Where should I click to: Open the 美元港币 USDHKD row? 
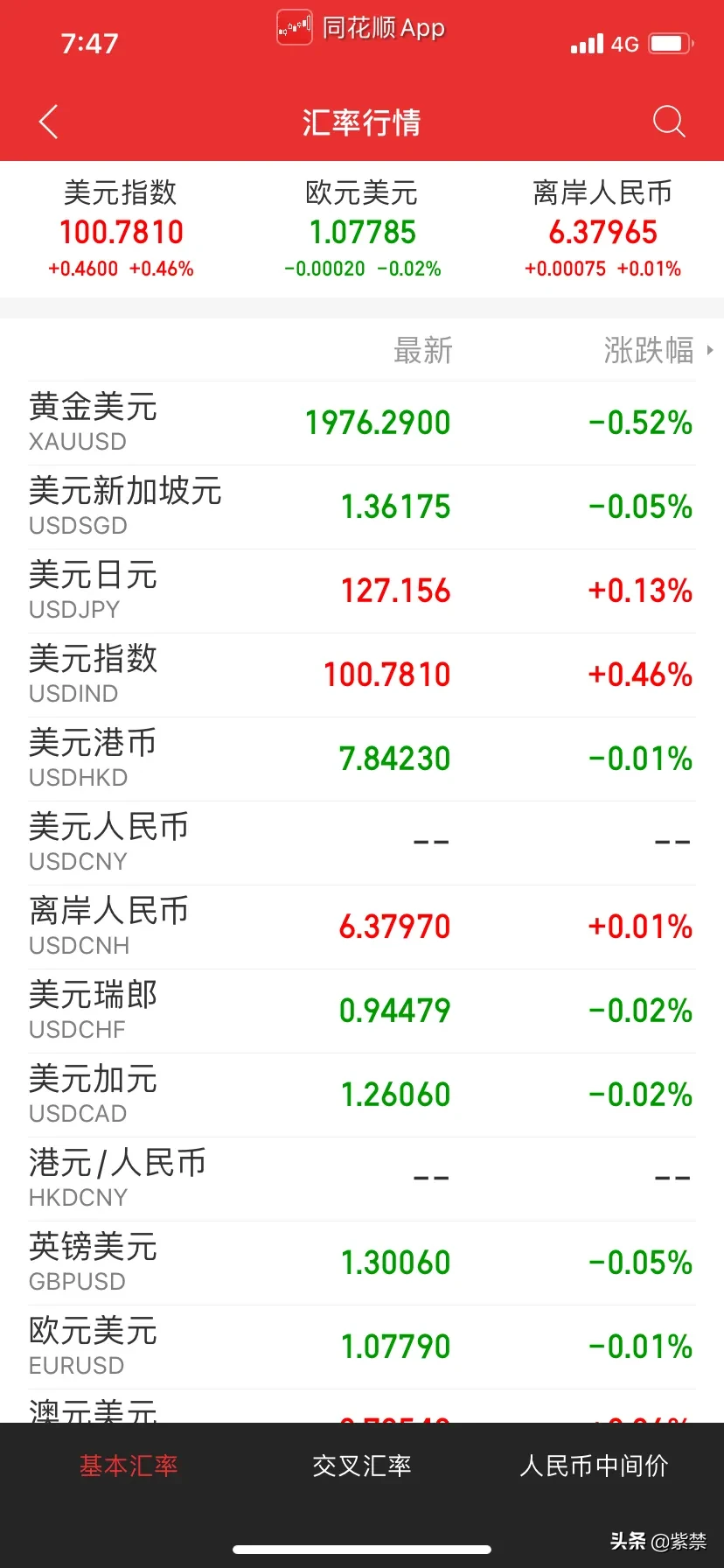[x=362, y=759]
